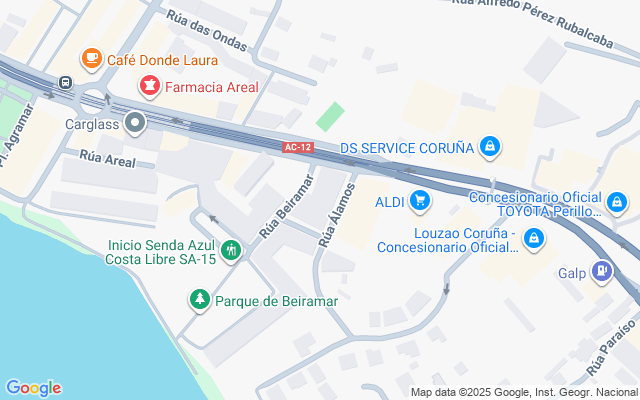Tap the Louzao Coruña dealership marker
This screenshot has height=400, width=640.
534,238
